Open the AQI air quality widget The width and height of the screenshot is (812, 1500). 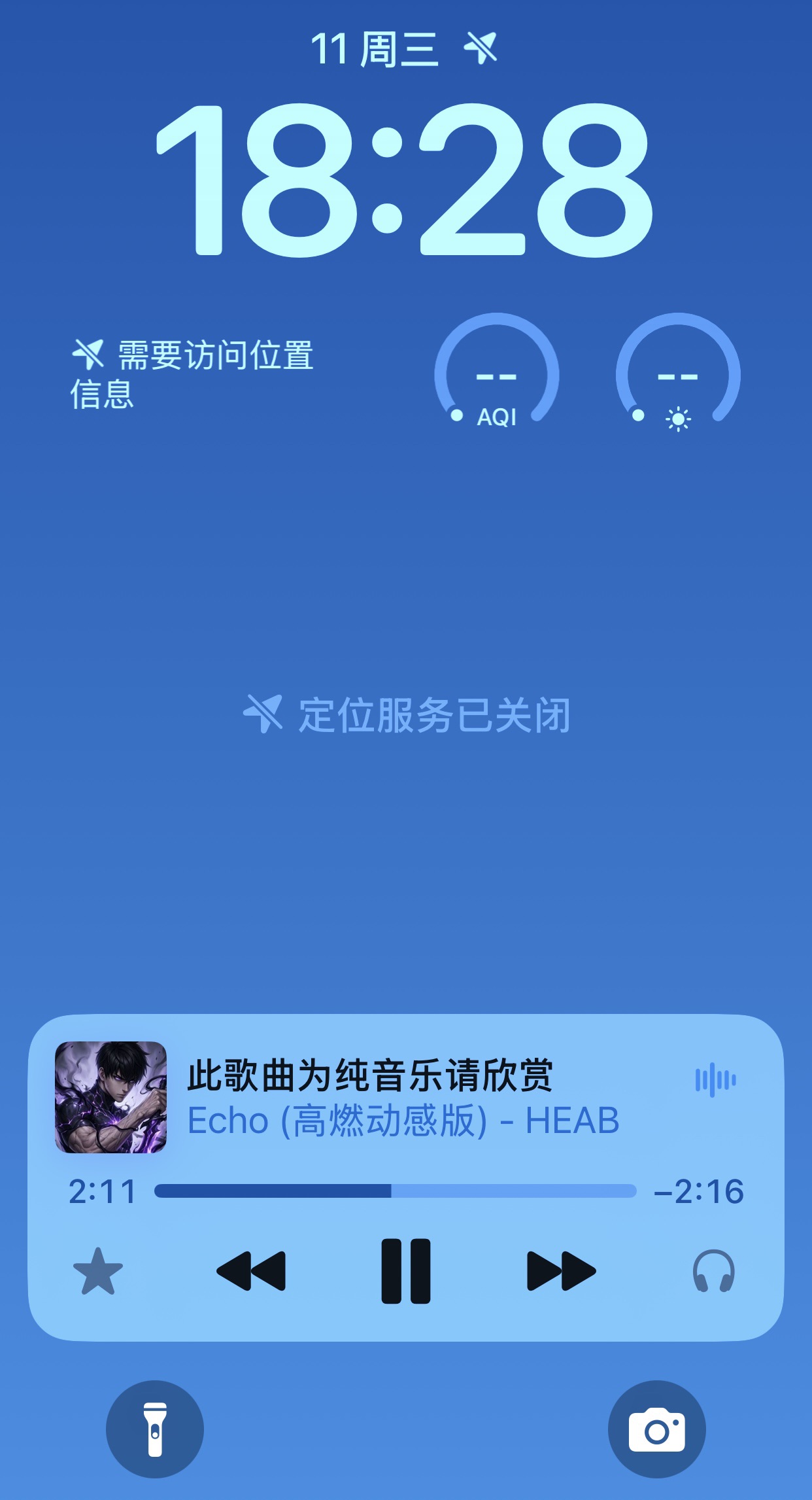tap(497, 374)
